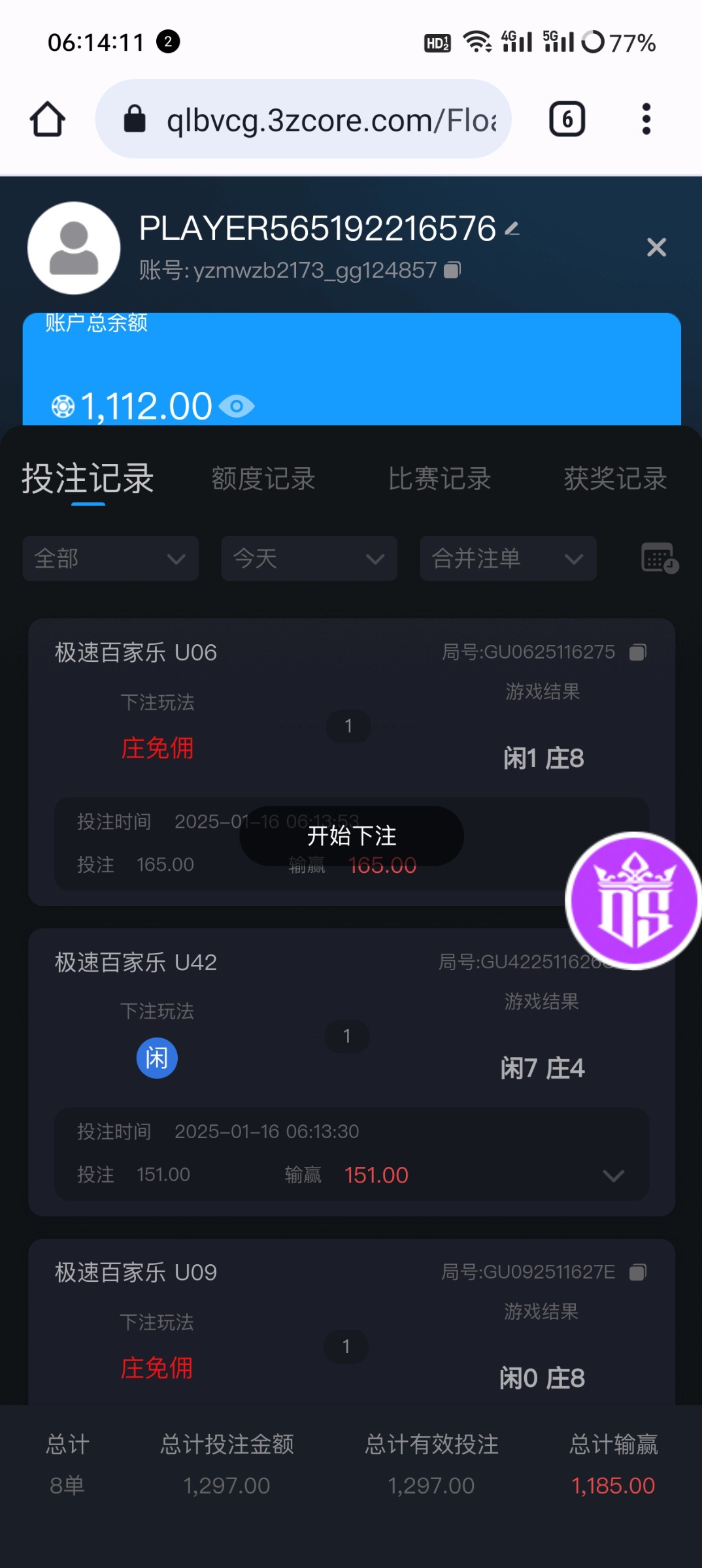This screenshot has width=702, height=1568.
Task: Switch to 额度记录 tab
Action: (x=263, y=478)
